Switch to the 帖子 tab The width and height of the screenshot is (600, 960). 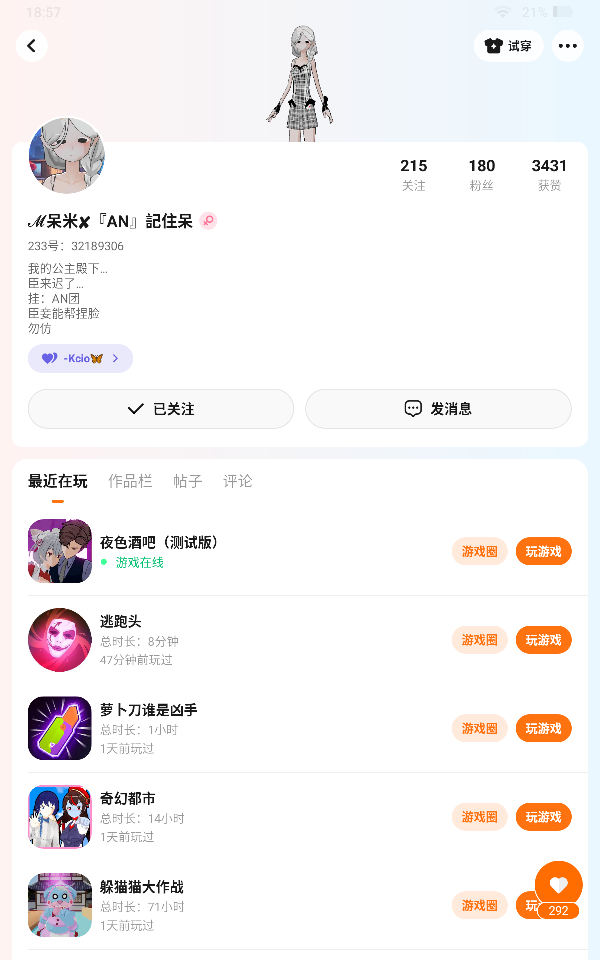coord(187,481)
